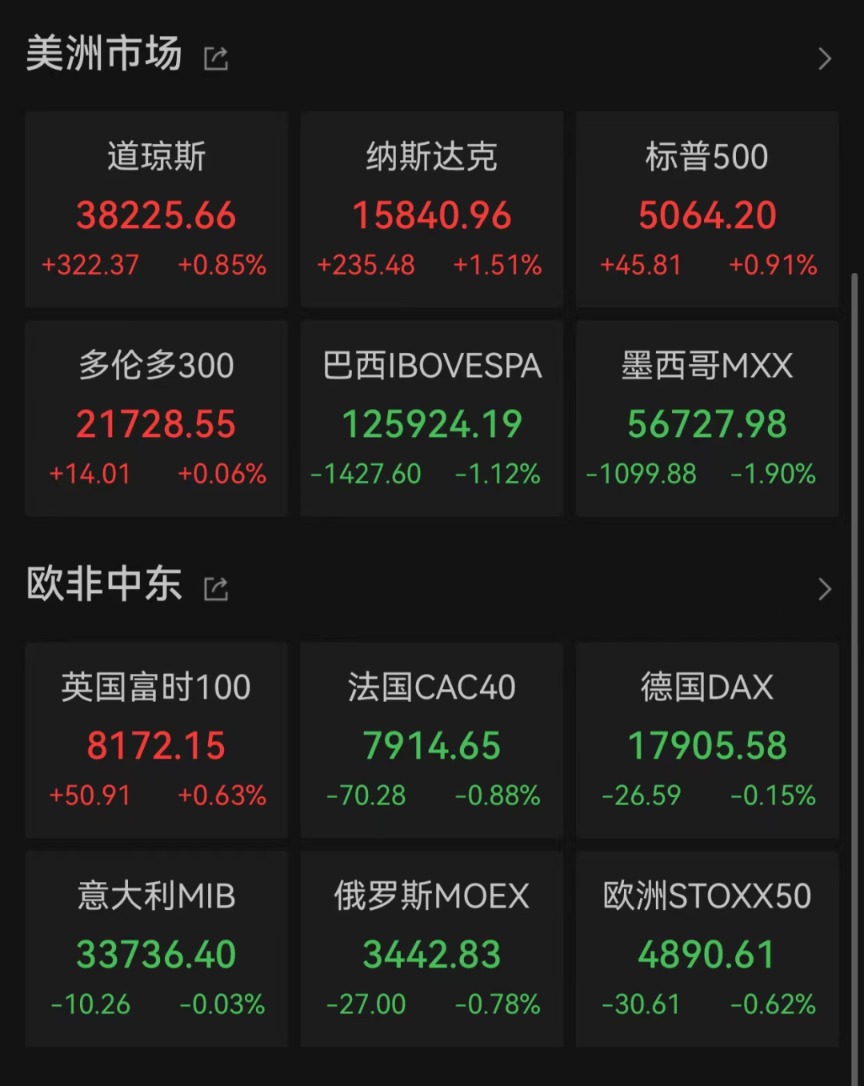View 法国CAC40 index details
Screen dimensions: 864x1086
tap(431, 740)
